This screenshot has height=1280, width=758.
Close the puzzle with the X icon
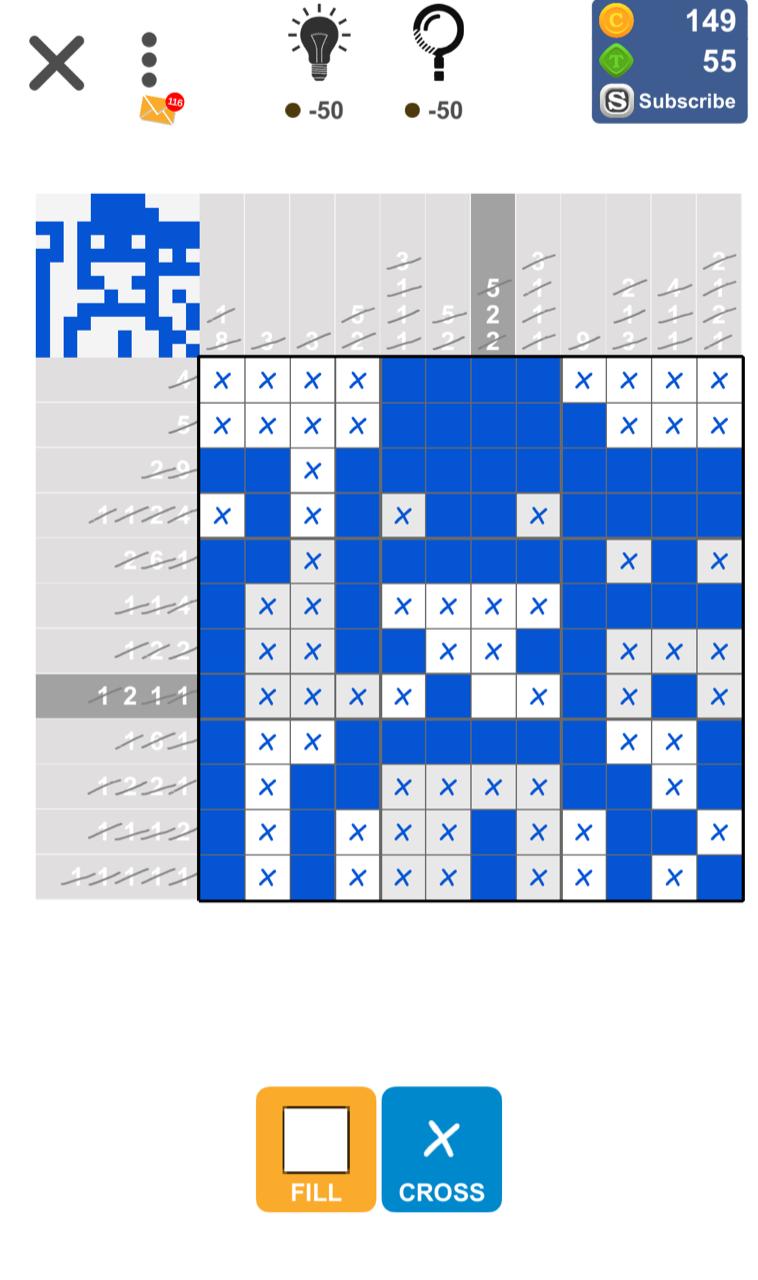point(56,63)
